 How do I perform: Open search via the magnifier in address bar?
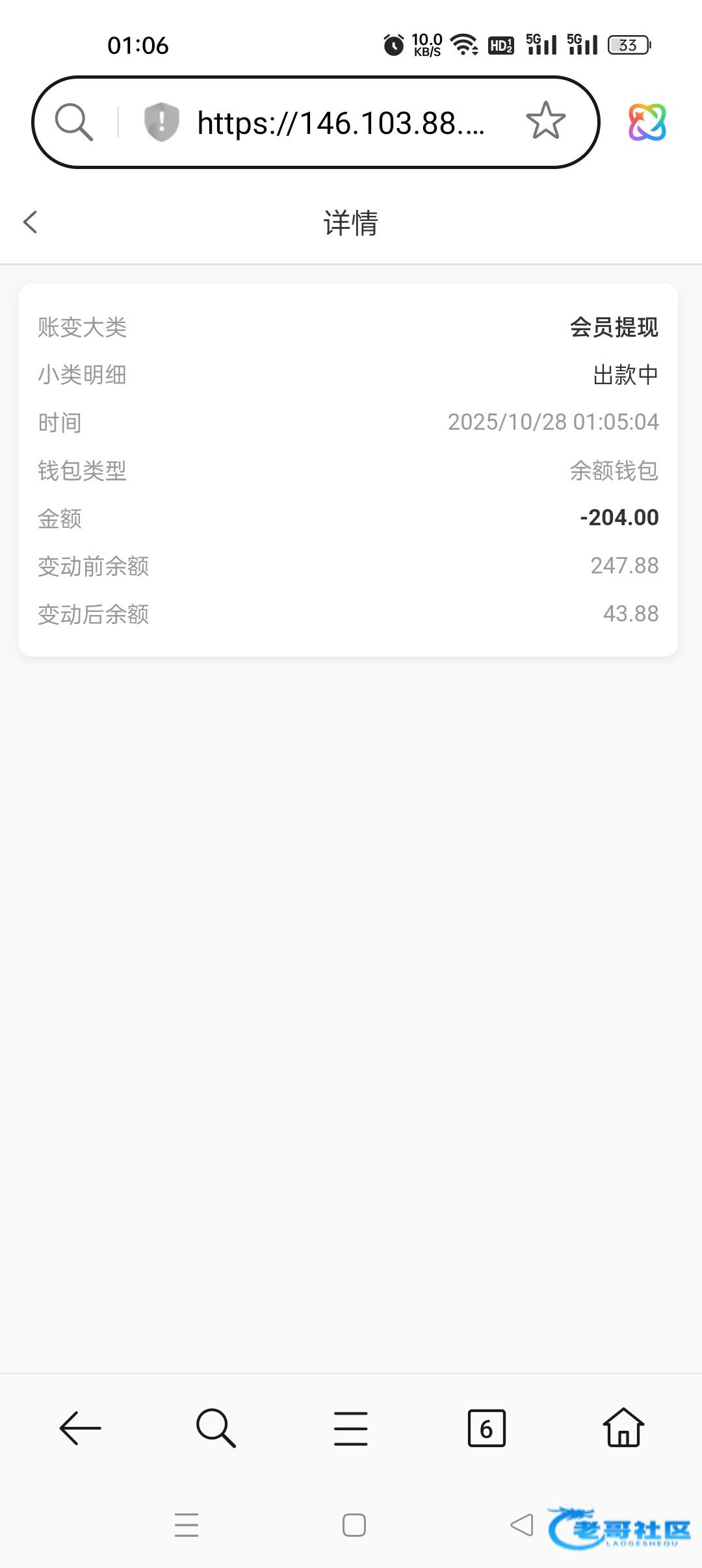click(x=73, y=122)
